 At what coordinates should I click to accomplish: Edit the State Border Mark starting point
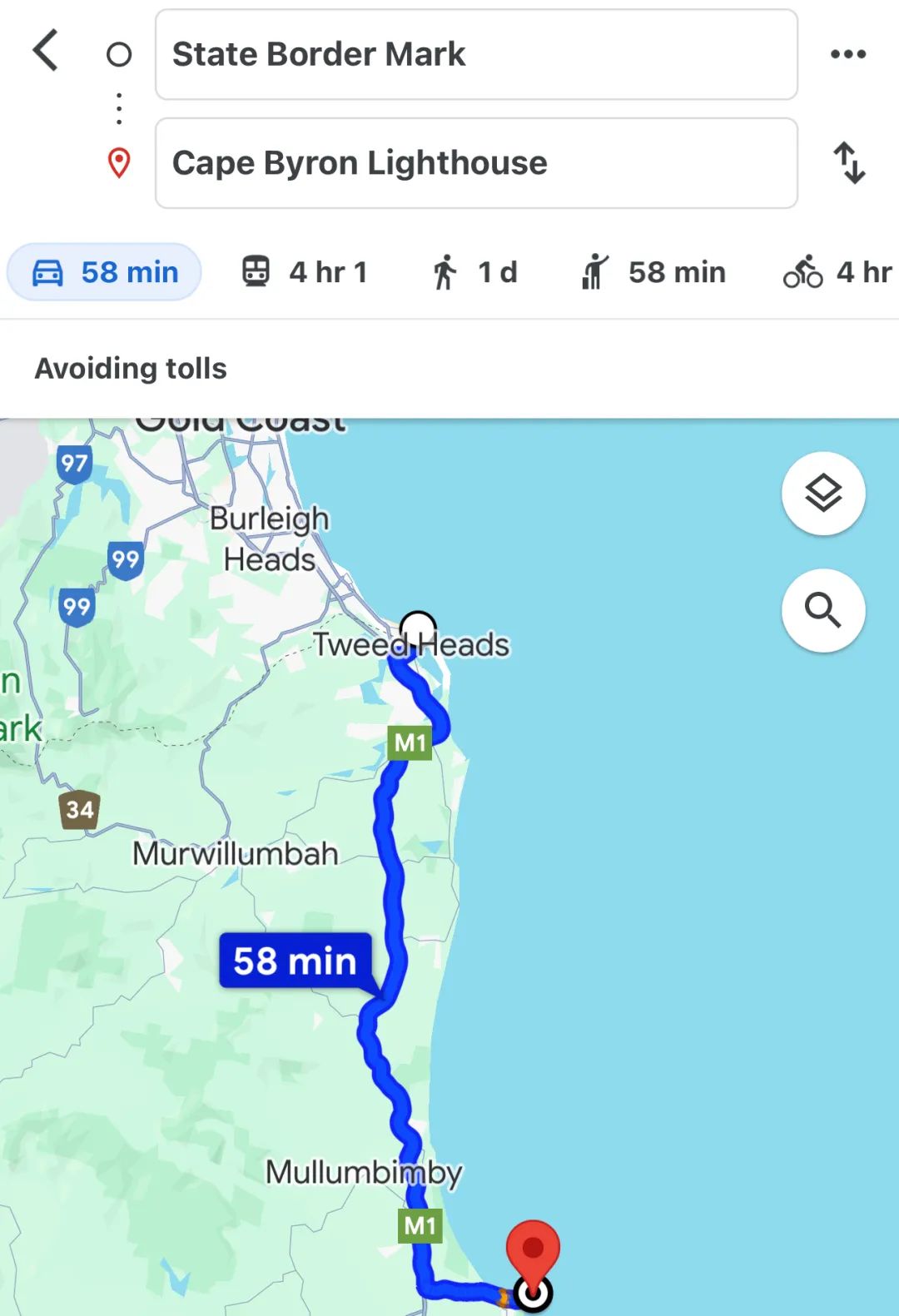coord(475,55)
